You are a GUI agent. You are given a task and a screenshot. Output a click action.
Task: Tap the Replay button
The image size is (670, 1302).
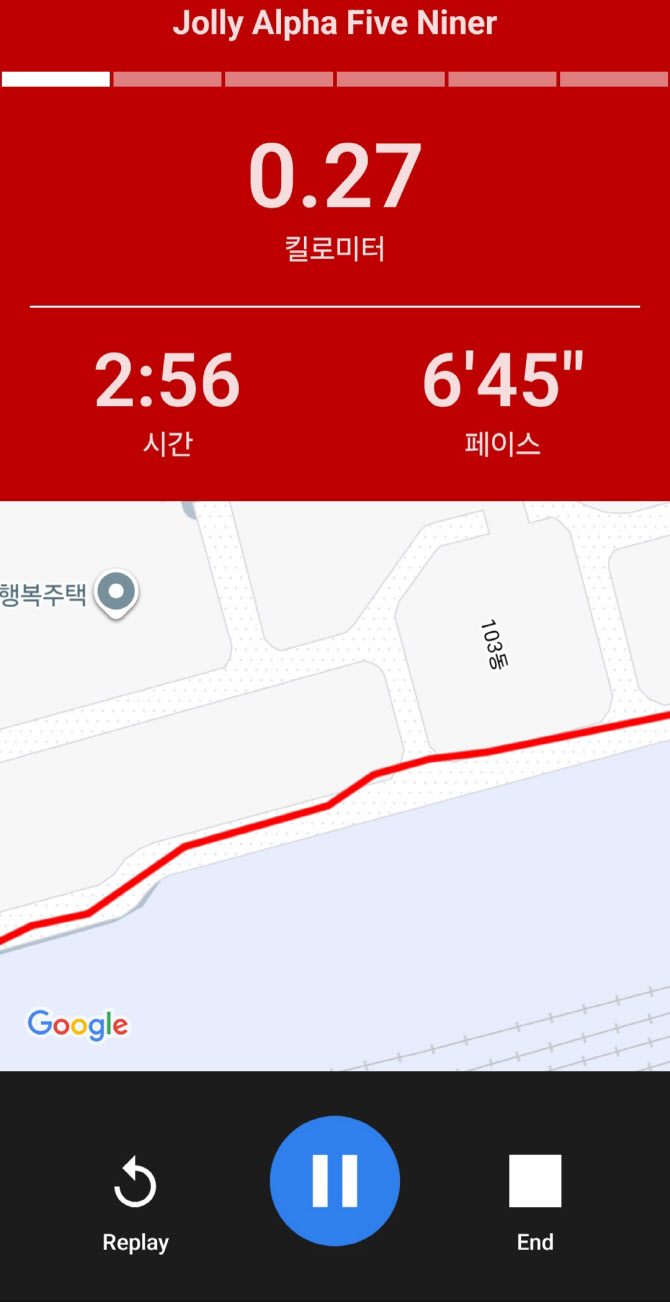pos(135,1199)
